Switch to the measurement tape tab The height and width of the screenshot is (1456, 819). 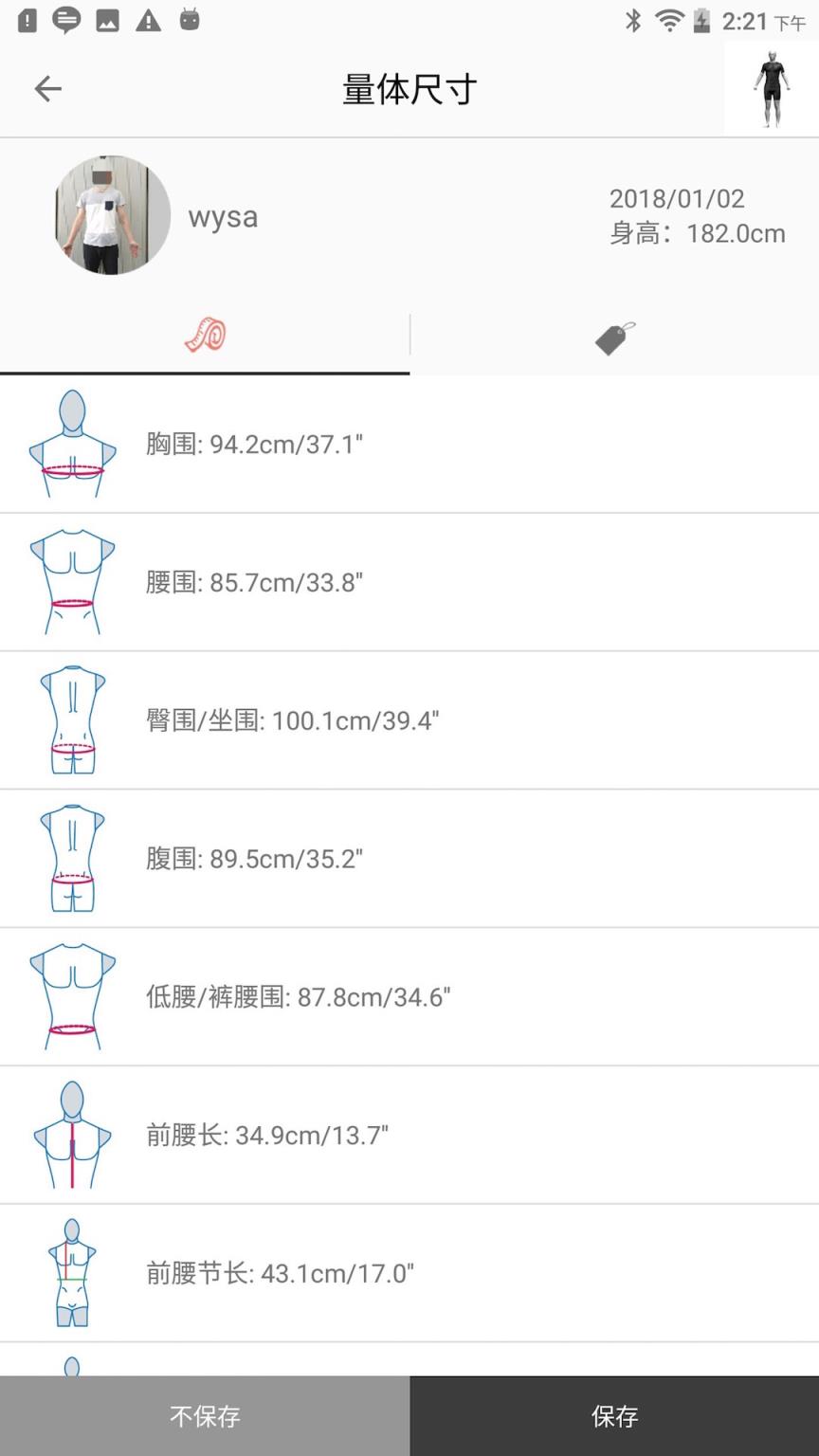coord(206,337)
